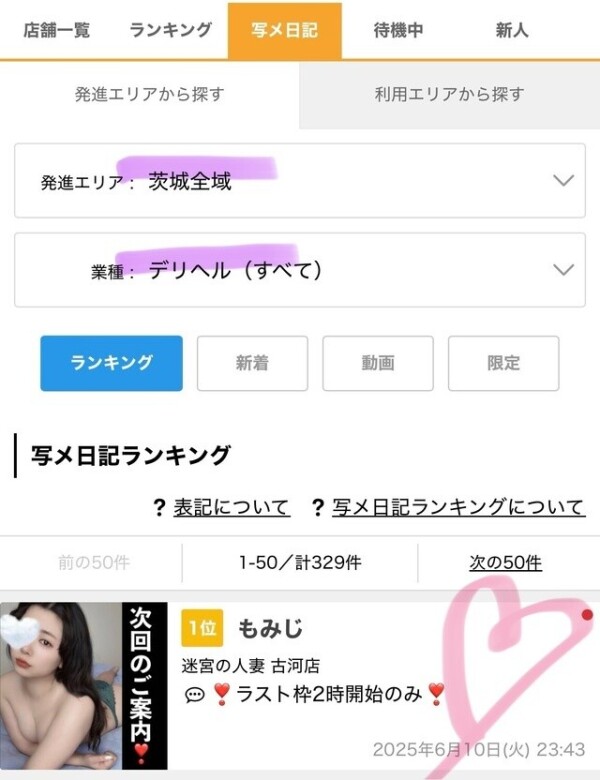
Task: Tap the blue ランキング filter button
Action: pyautogui.click(x=111, y=363)
